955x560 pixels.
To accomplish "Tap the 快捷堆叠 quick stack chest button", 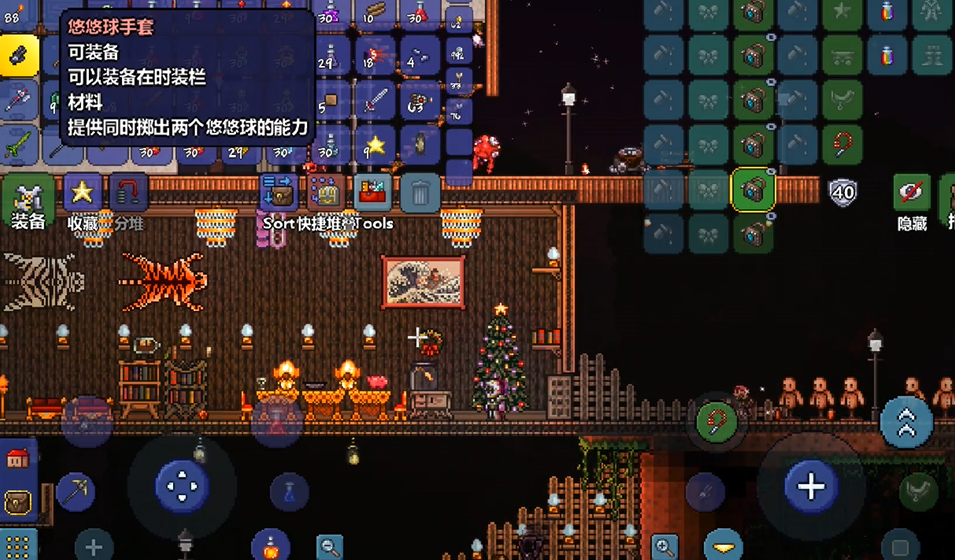I will [325, 192].
